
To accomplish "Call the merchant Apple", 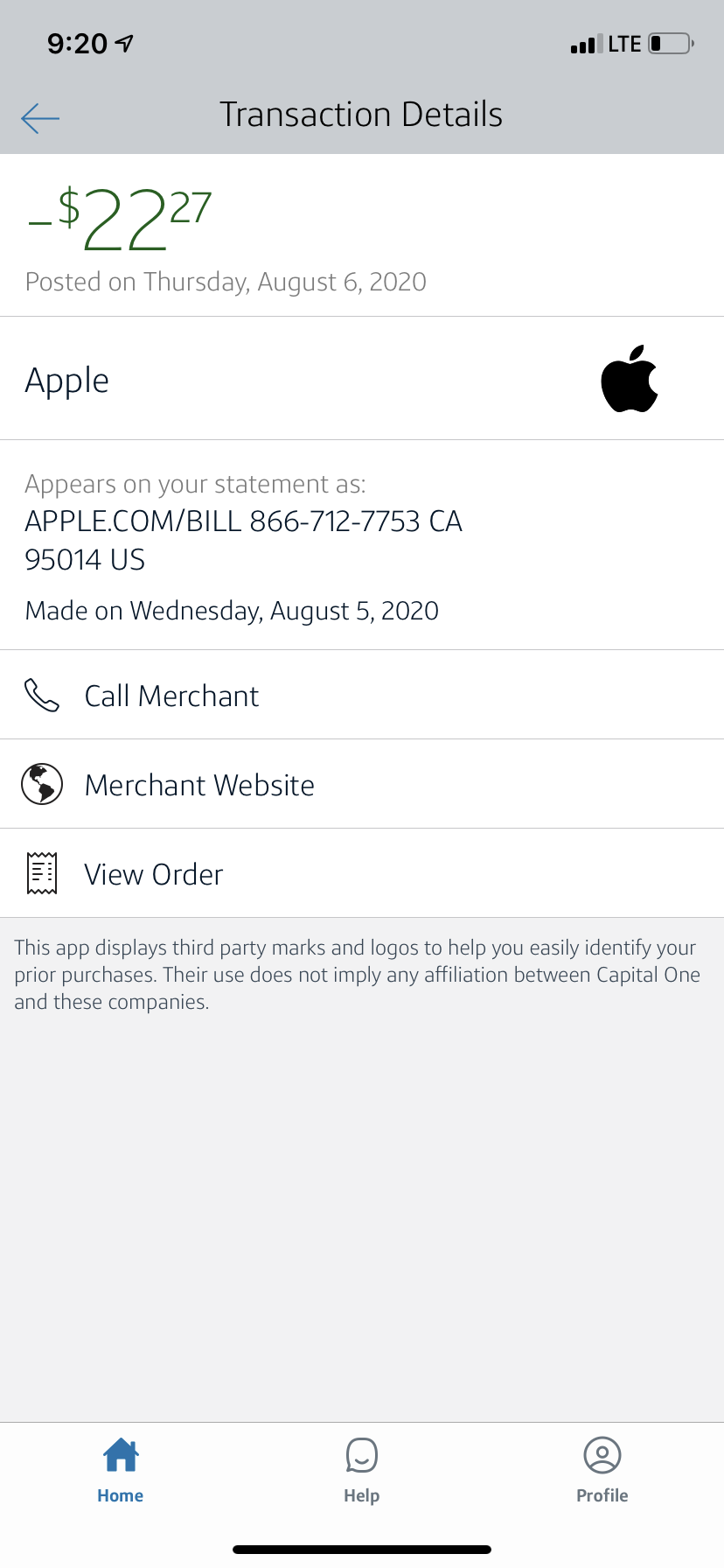I will click(171, 696).
